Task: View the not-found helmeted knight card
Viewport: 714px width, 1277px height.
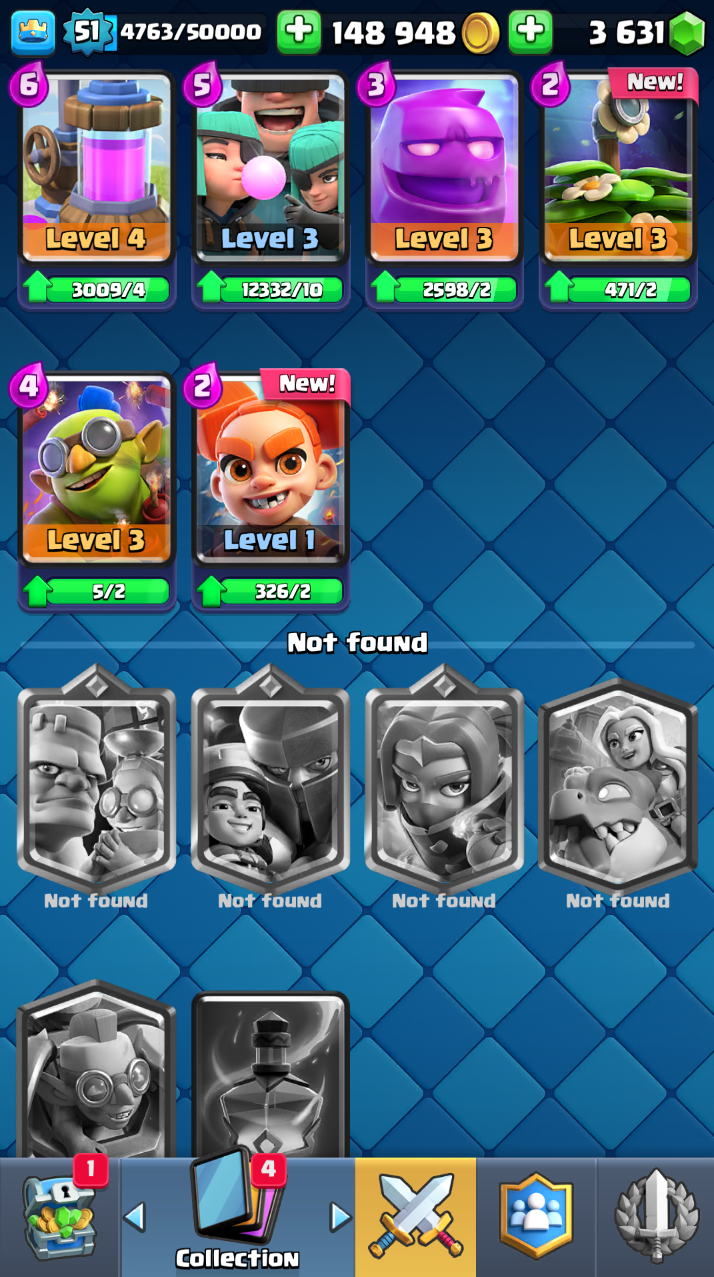Action: [x=270, y=780]
